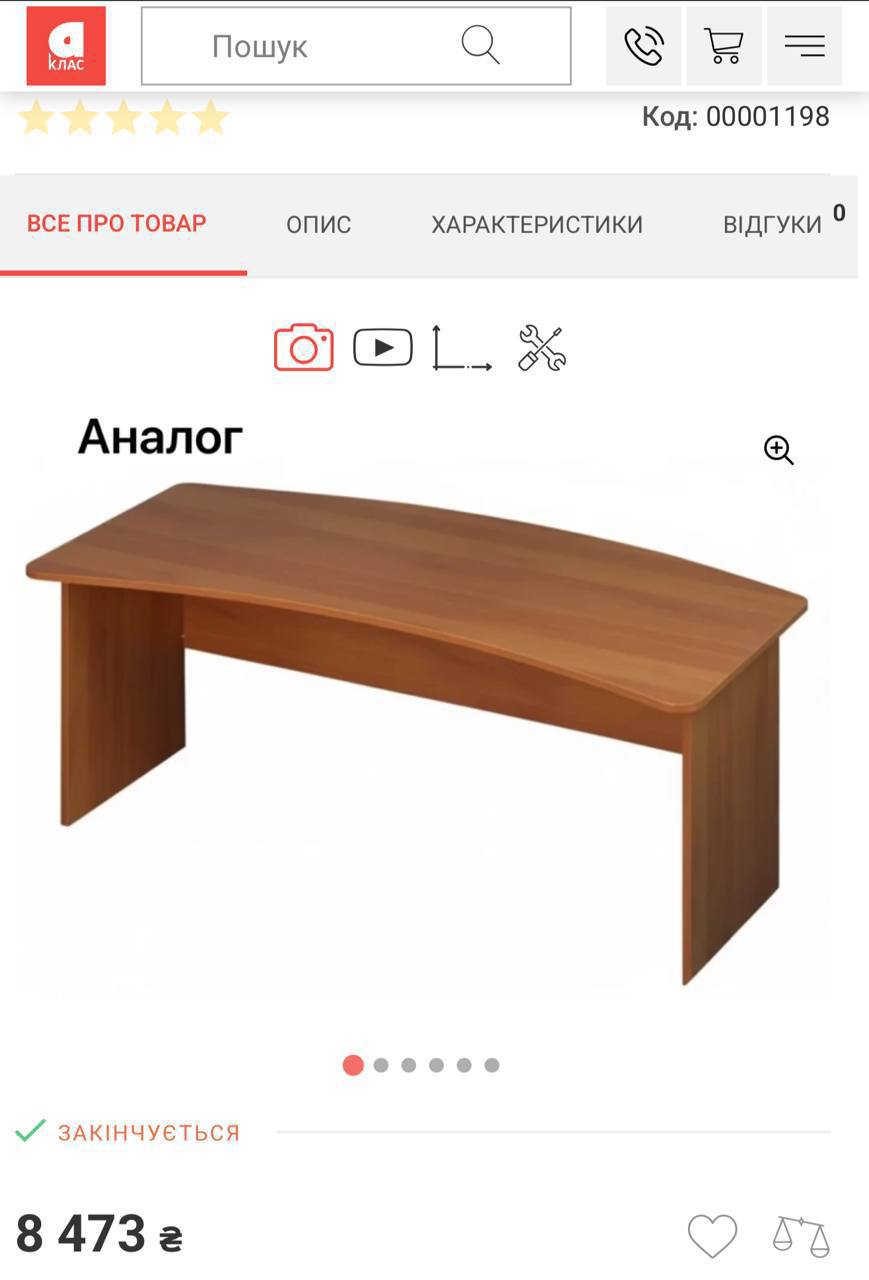Switch to the ОПИС tab

(318, 225)
